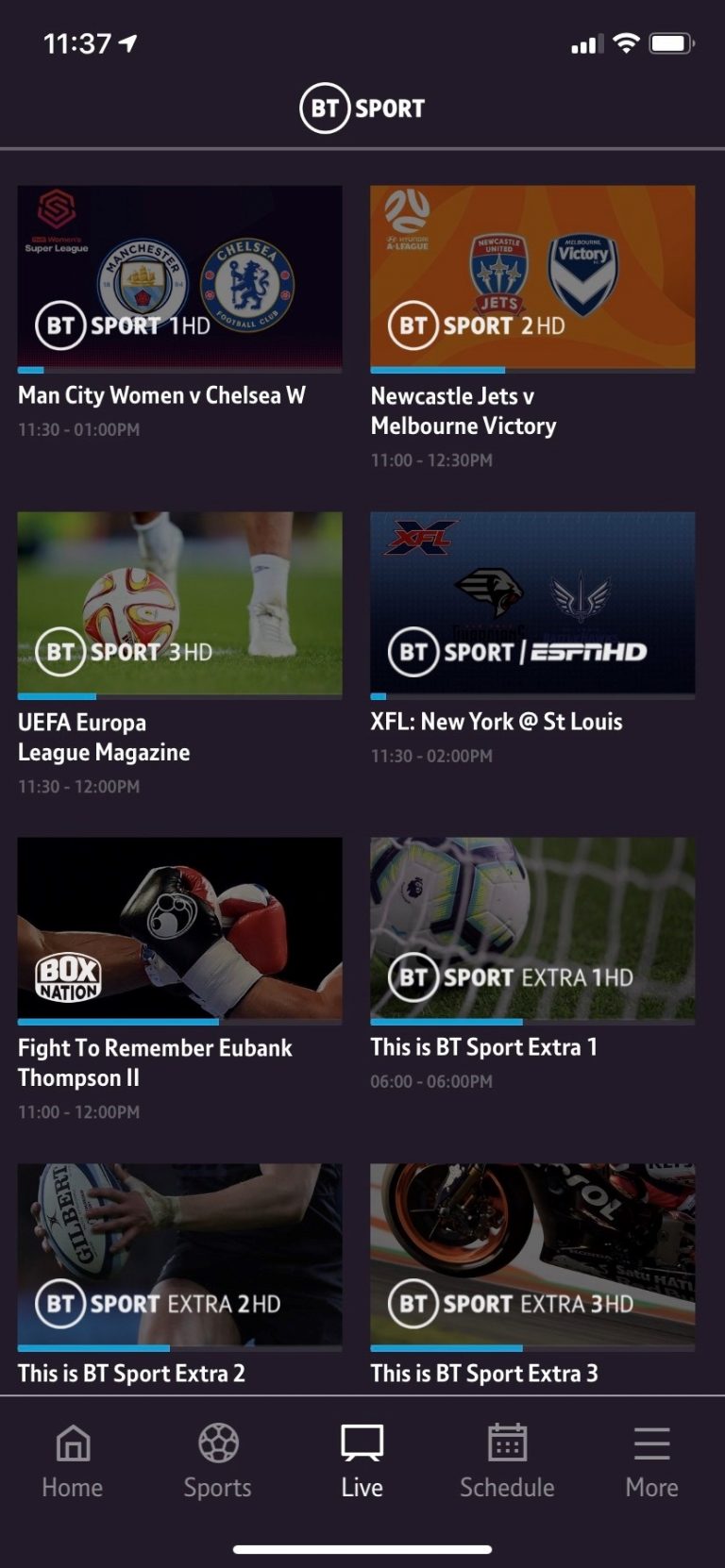Tap the More menu icon
The width and height of the screenshot is (725, 1568).
(x=651, y=1443)
